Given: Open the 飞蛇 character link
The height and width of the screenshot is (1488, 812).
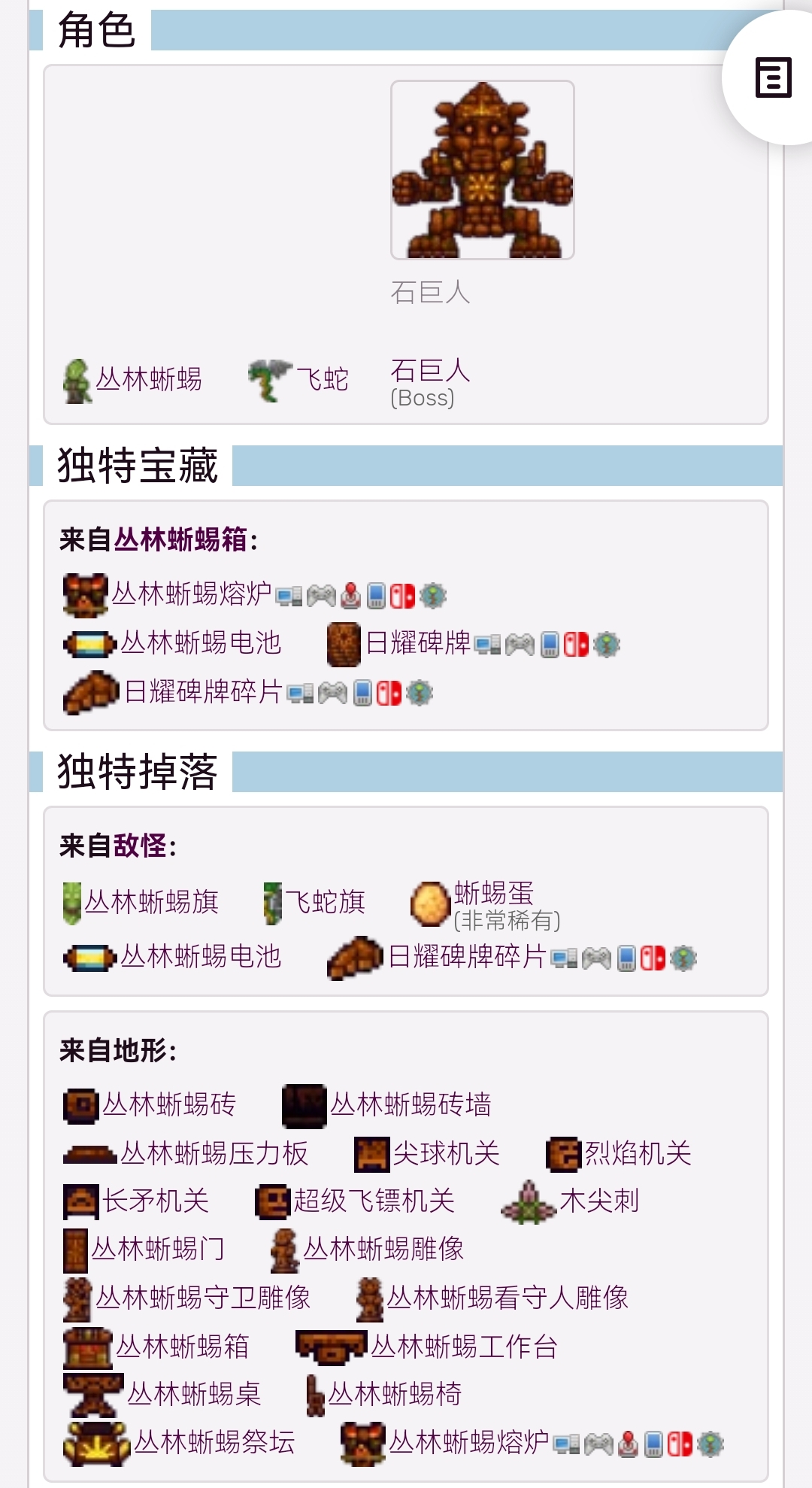Looking at the screenshot, I should tap(322, 380).
